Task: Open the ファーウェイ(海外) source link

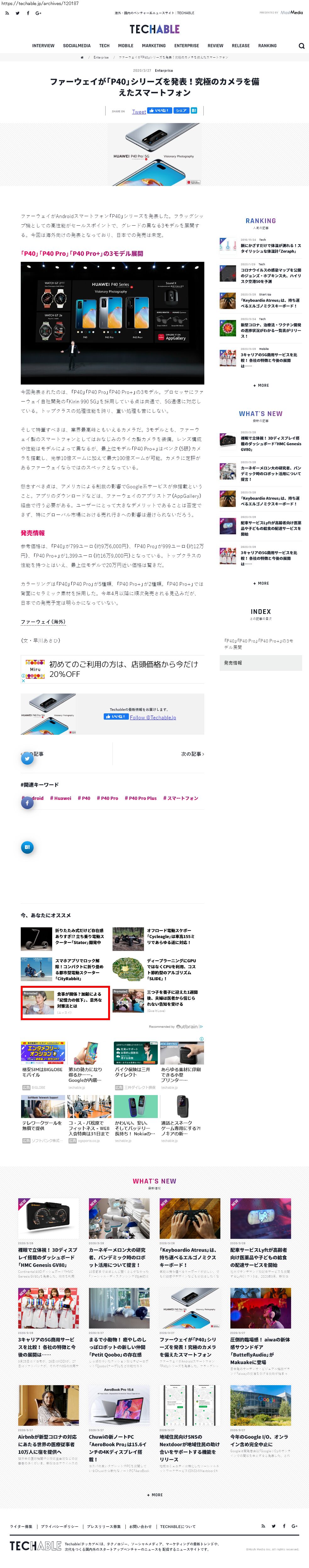Action: (42, 621)
